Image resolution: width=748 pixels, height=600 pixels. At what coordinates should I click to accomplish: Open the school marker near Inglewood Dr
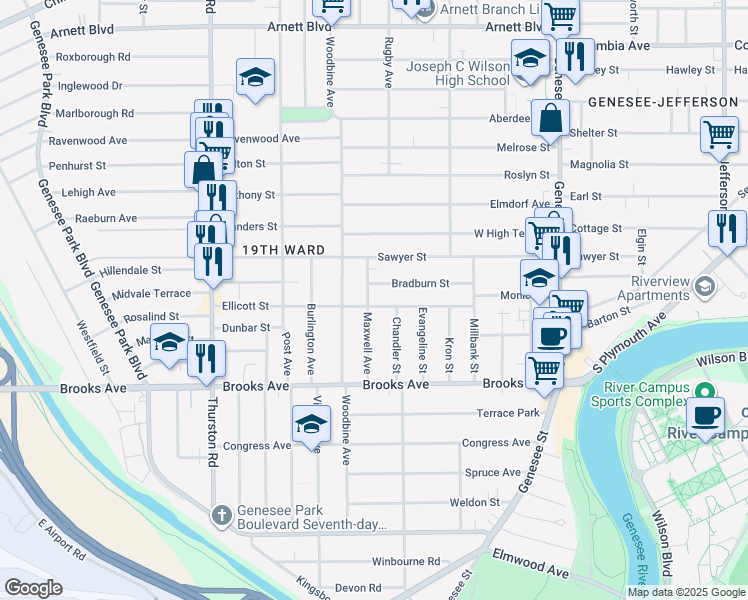(x=255, y=77)
